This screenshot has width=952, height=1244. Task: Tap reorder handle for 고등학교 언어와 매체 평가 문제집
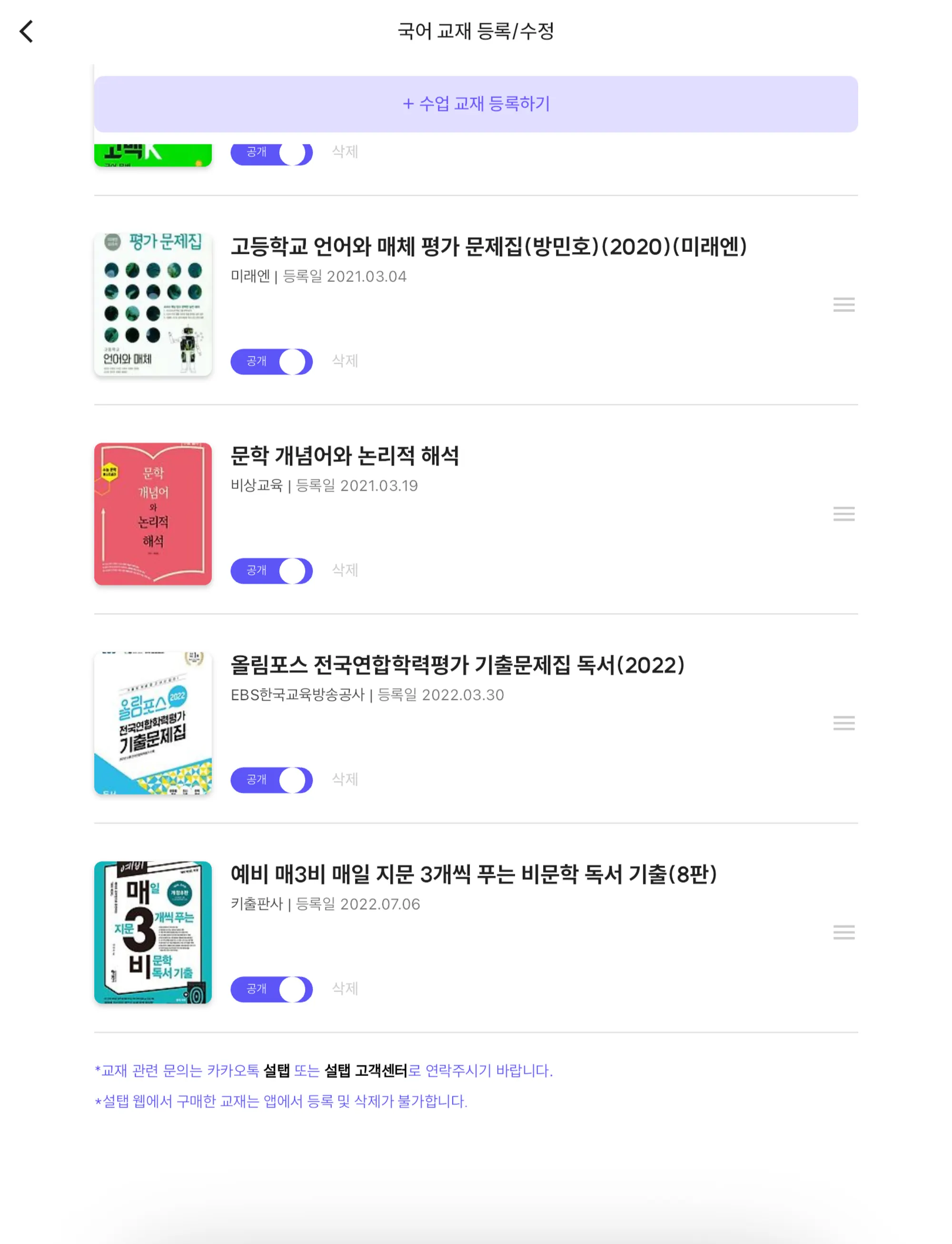843,305
